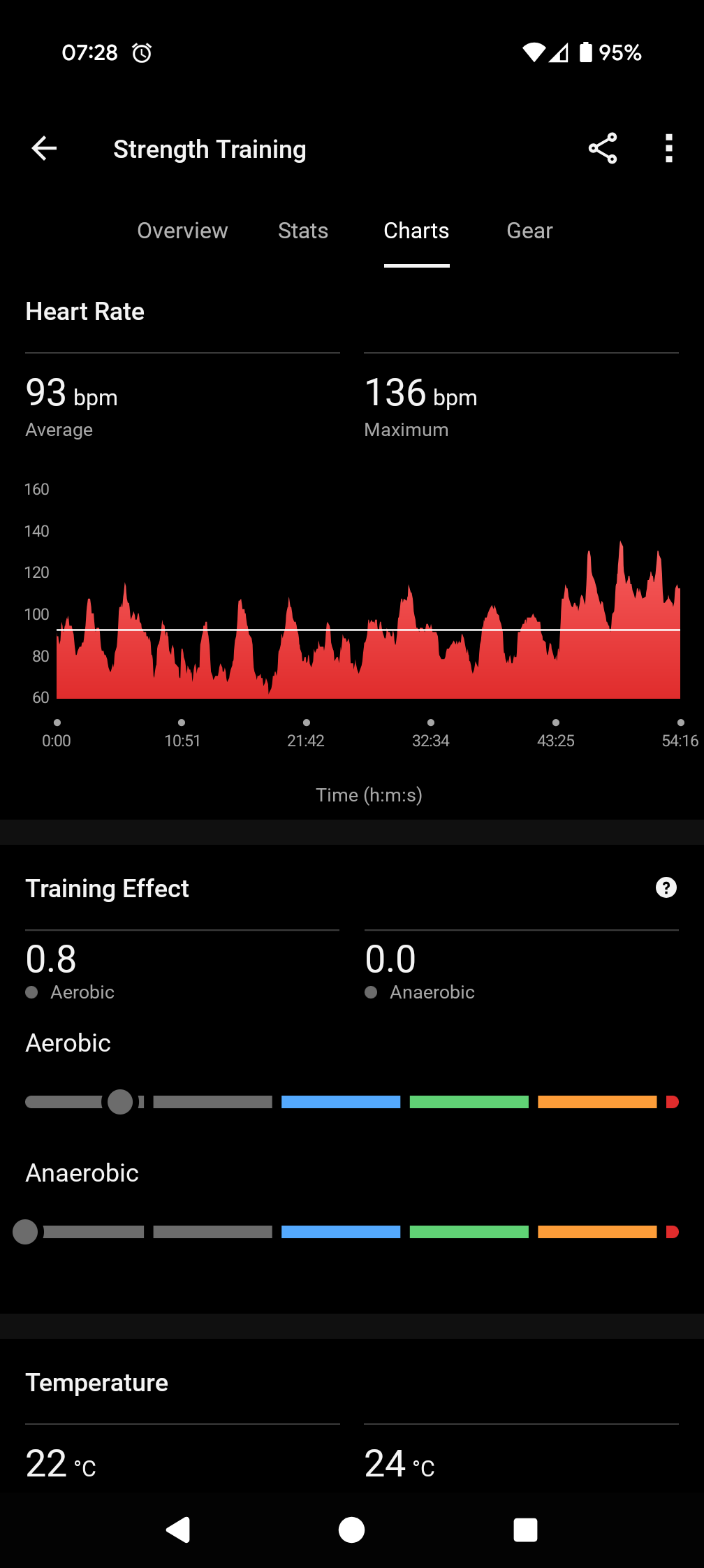Open the Training Effect help icon
This screenshot has width=704, height=1568.
coord(666,887)
